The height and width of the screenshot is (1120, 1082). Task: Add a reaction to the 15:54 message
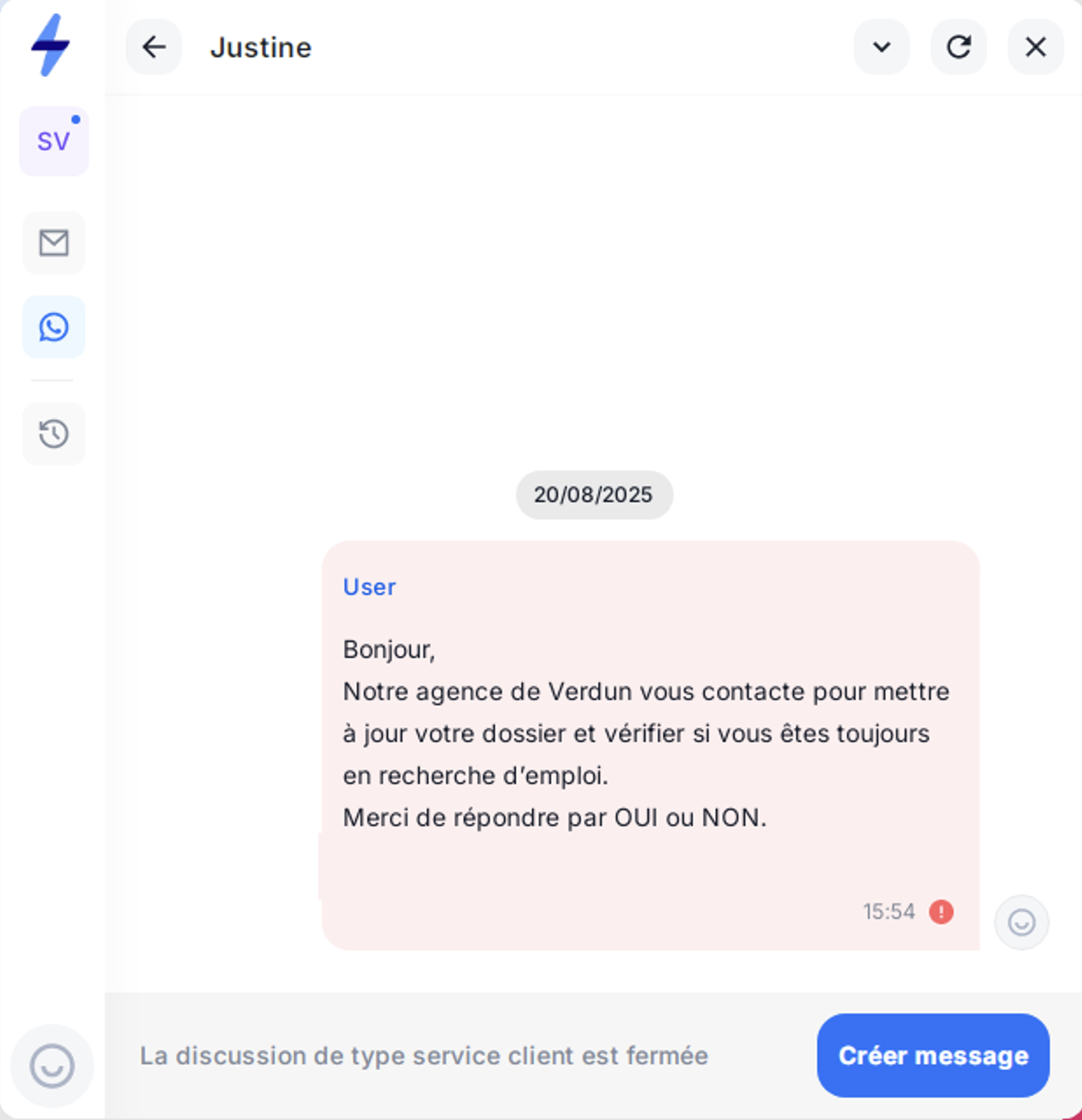1021,923
